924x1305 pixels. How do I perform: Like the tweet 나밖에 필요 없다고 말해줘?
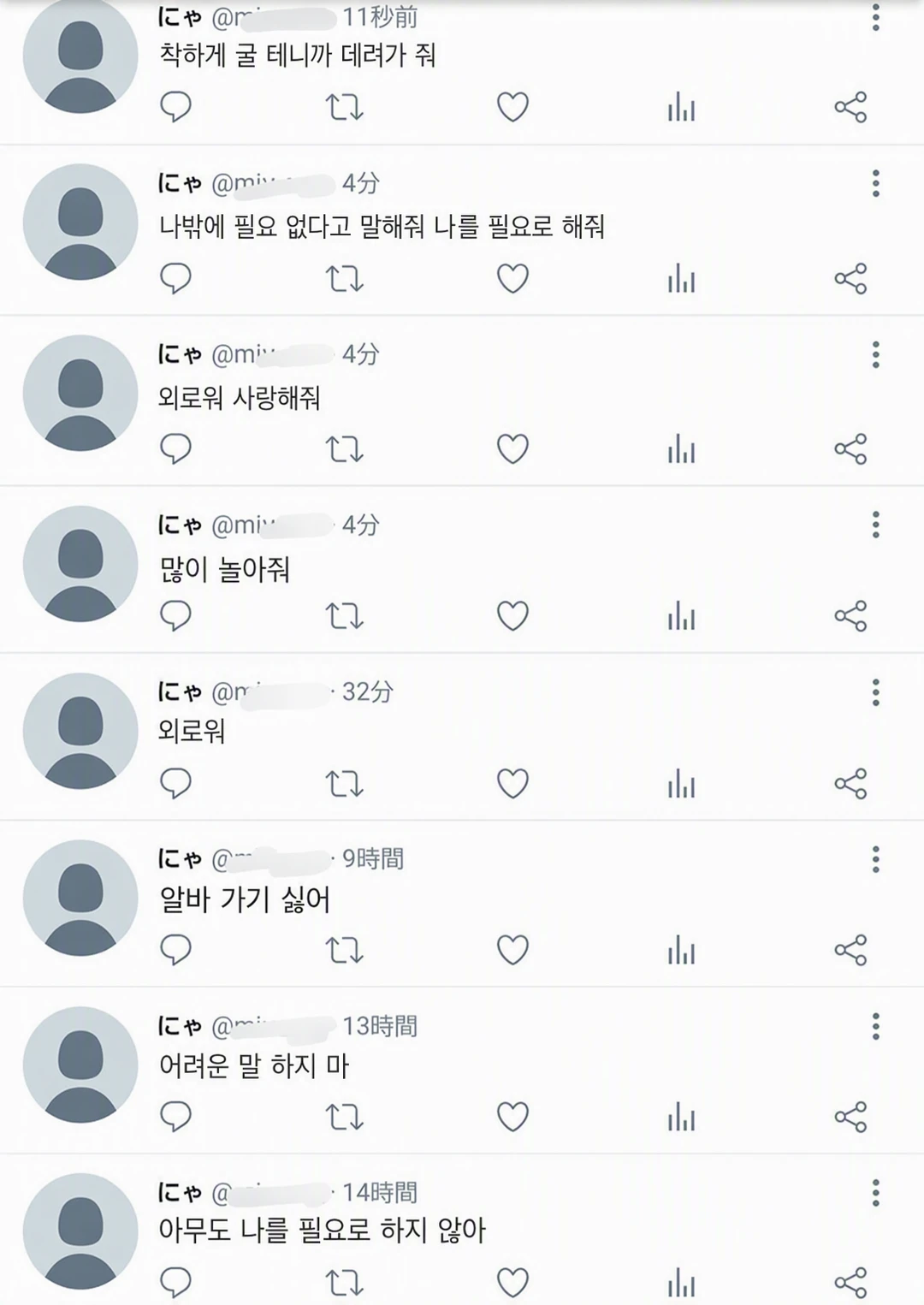click(512, 279)
